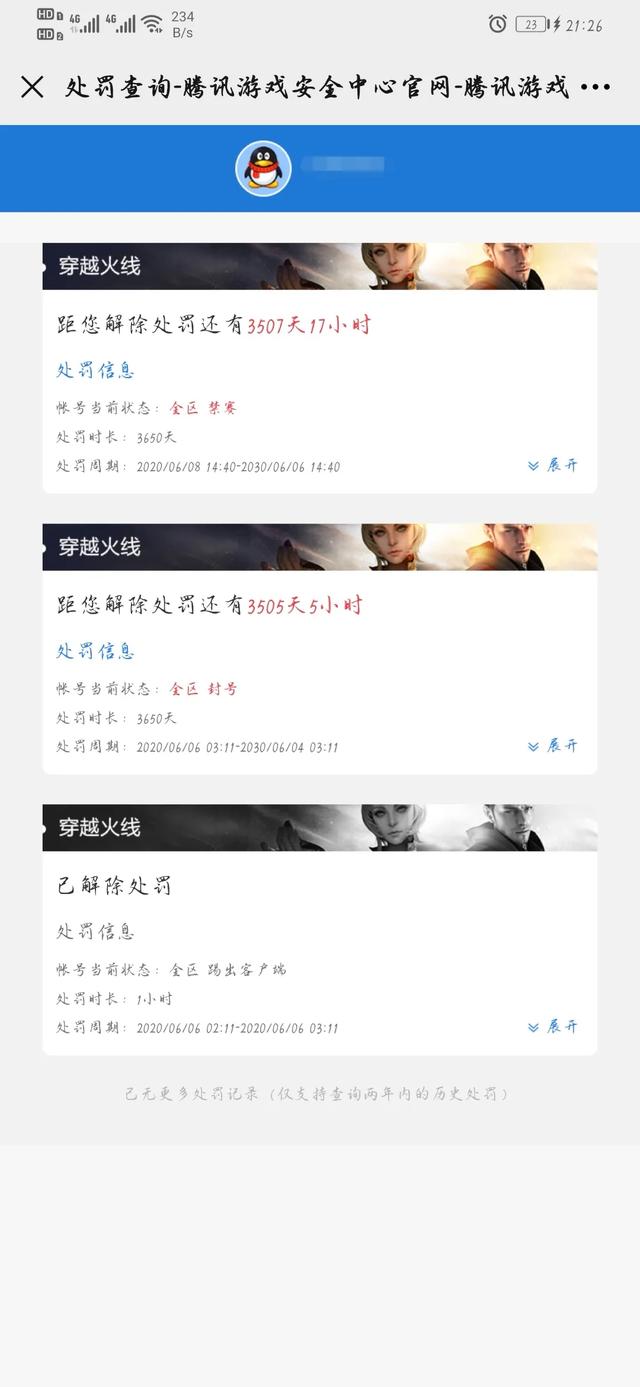Expand the 全区 封号 penalty details

click(553, 746)
